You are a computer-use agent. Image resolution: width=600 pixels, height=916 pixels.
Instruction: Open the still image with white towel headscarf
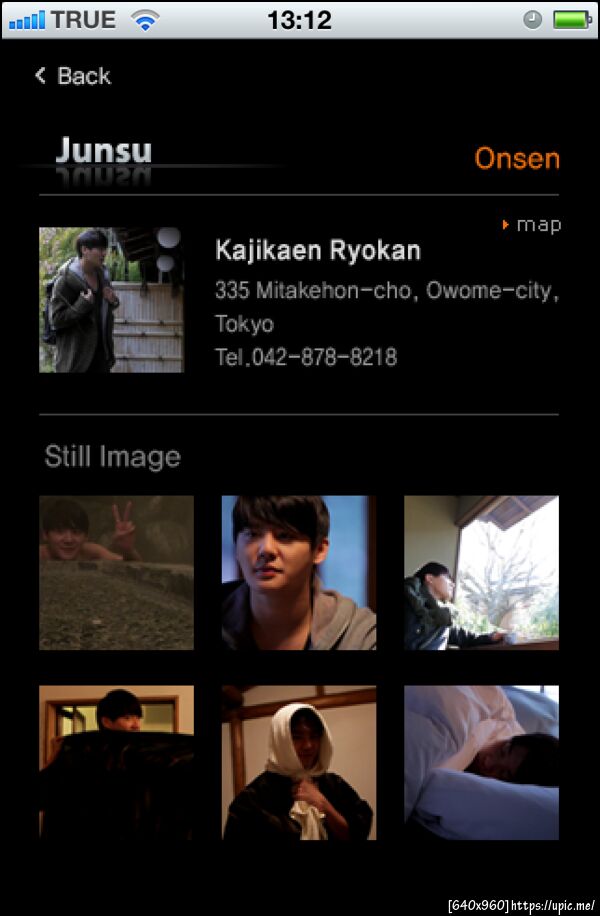[x=298, y=762]
